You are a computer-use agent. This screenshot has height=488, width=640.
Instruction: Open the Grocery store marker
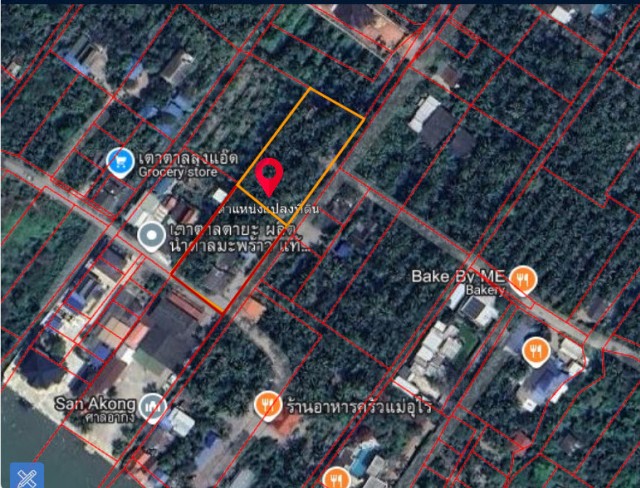click(x=121, y=162)
